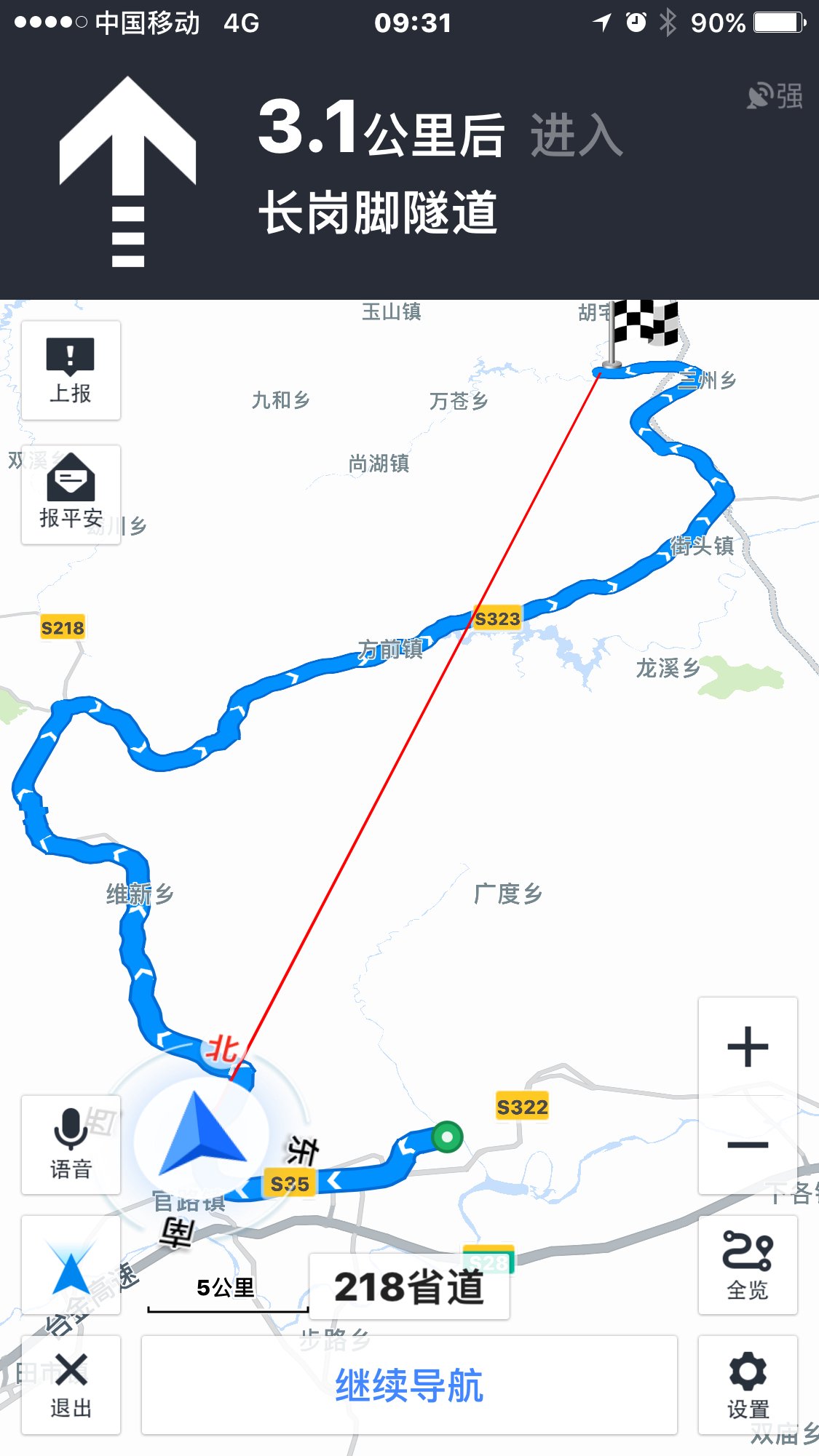Viewport: 819px width, 1456px height.
Task: Recenter map with location arrow button
Action: pos(71,1265)
